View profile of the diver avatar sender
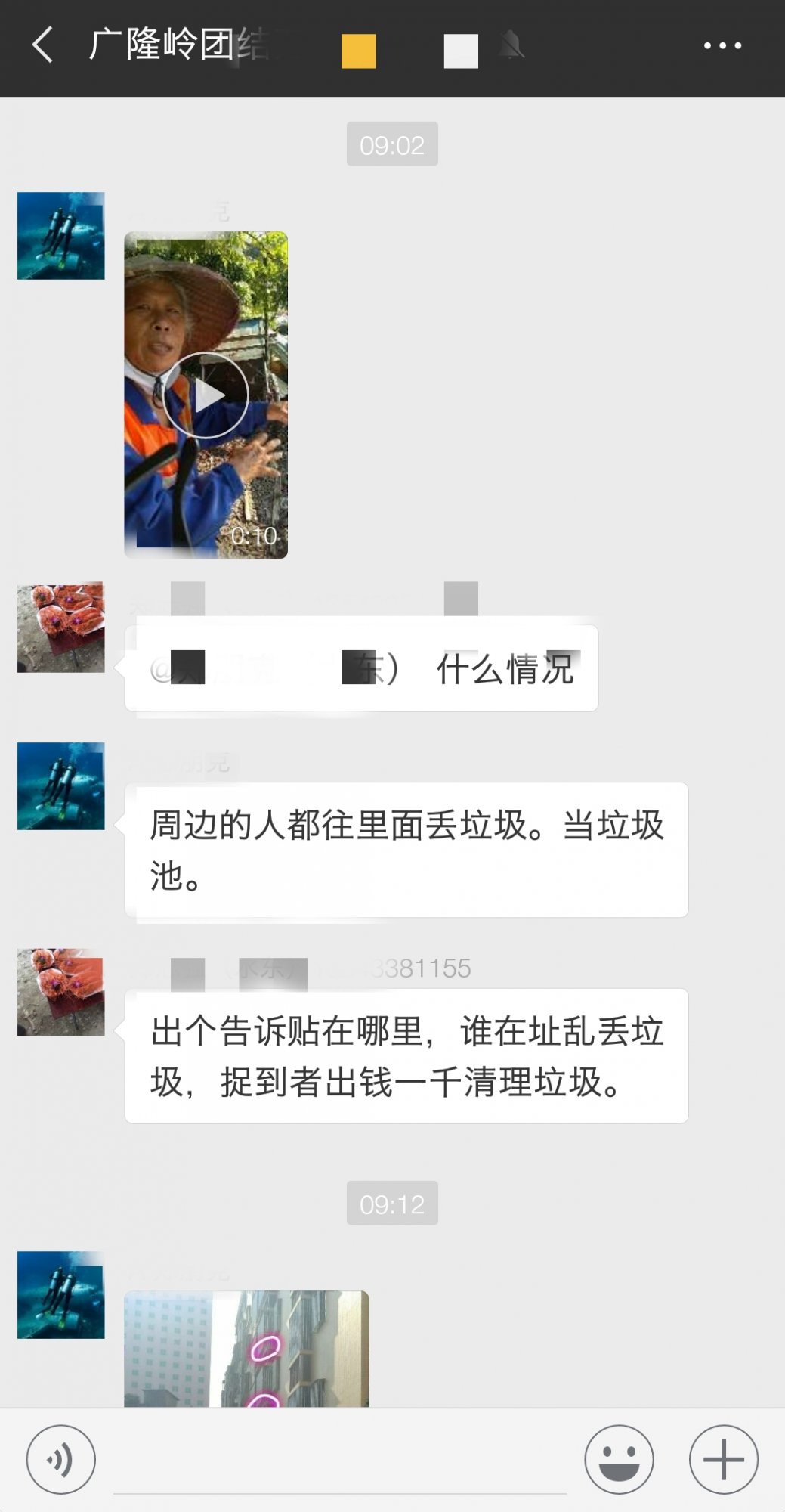Screen dimensions: 785x1512 (61, 236)
